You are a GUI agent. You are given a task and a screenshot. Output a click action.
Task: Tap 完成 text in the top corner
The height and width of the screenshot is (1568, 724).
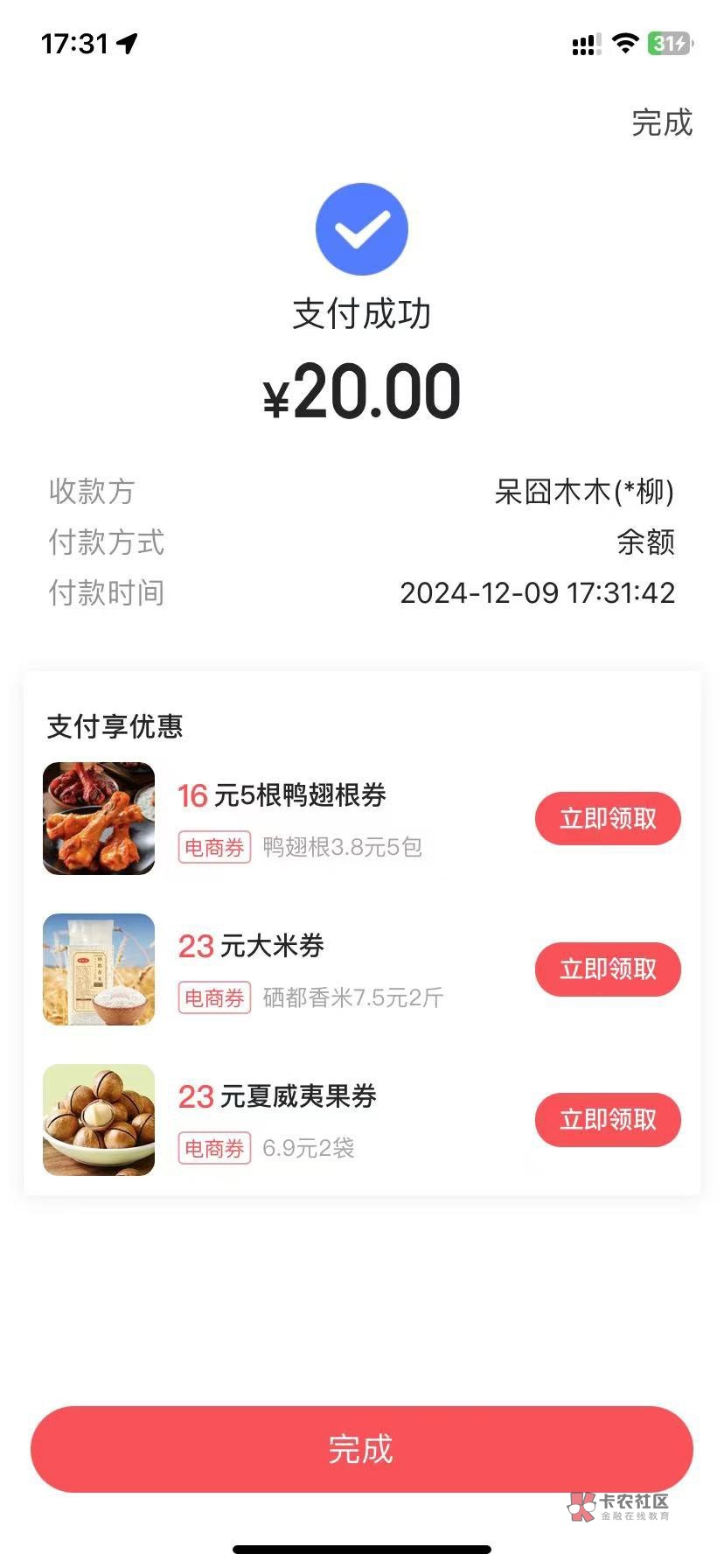click(662, 122)
